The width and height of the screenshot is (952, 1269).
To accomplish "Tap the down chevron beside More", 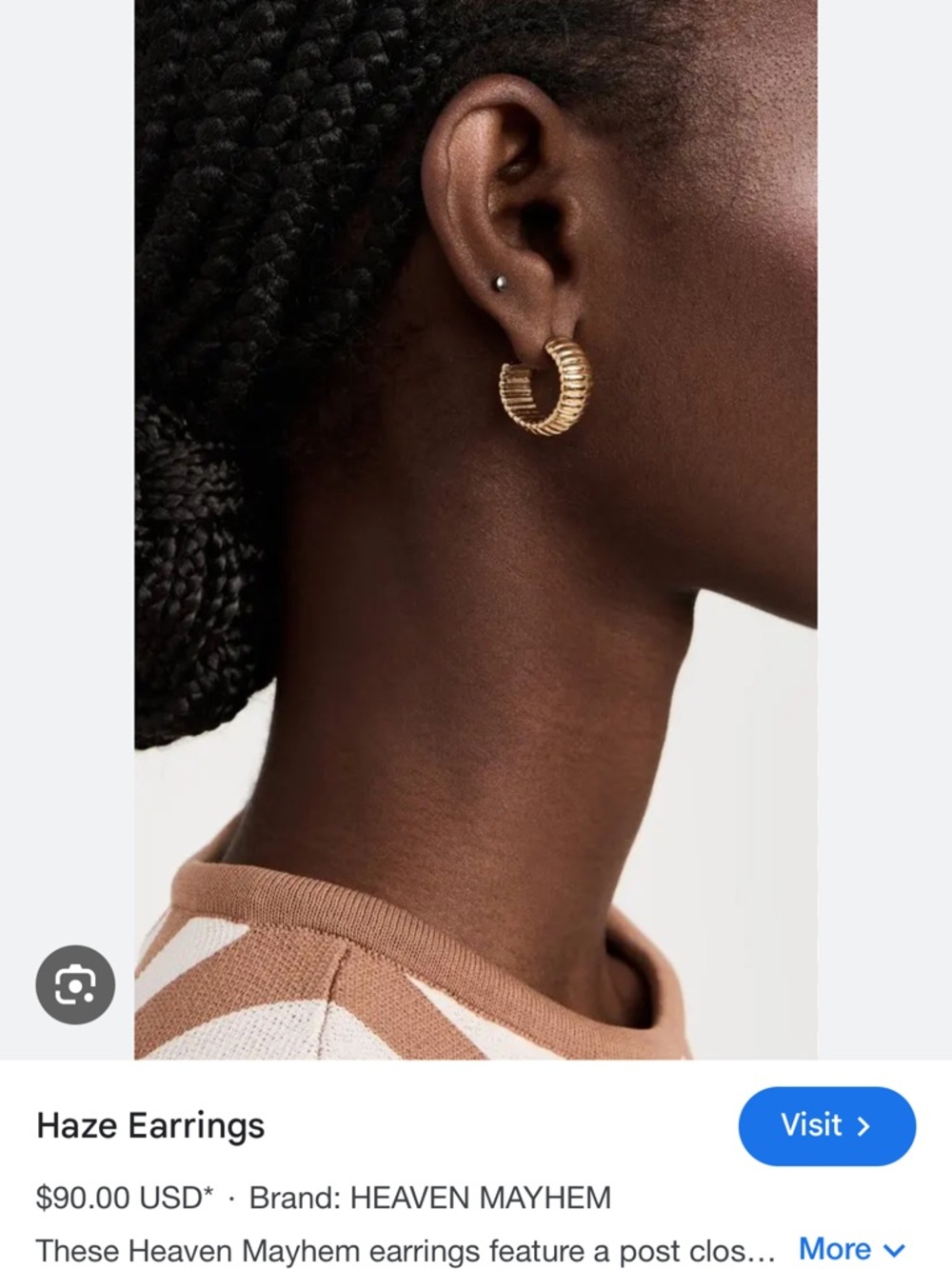I will (x=893, y=1248).
